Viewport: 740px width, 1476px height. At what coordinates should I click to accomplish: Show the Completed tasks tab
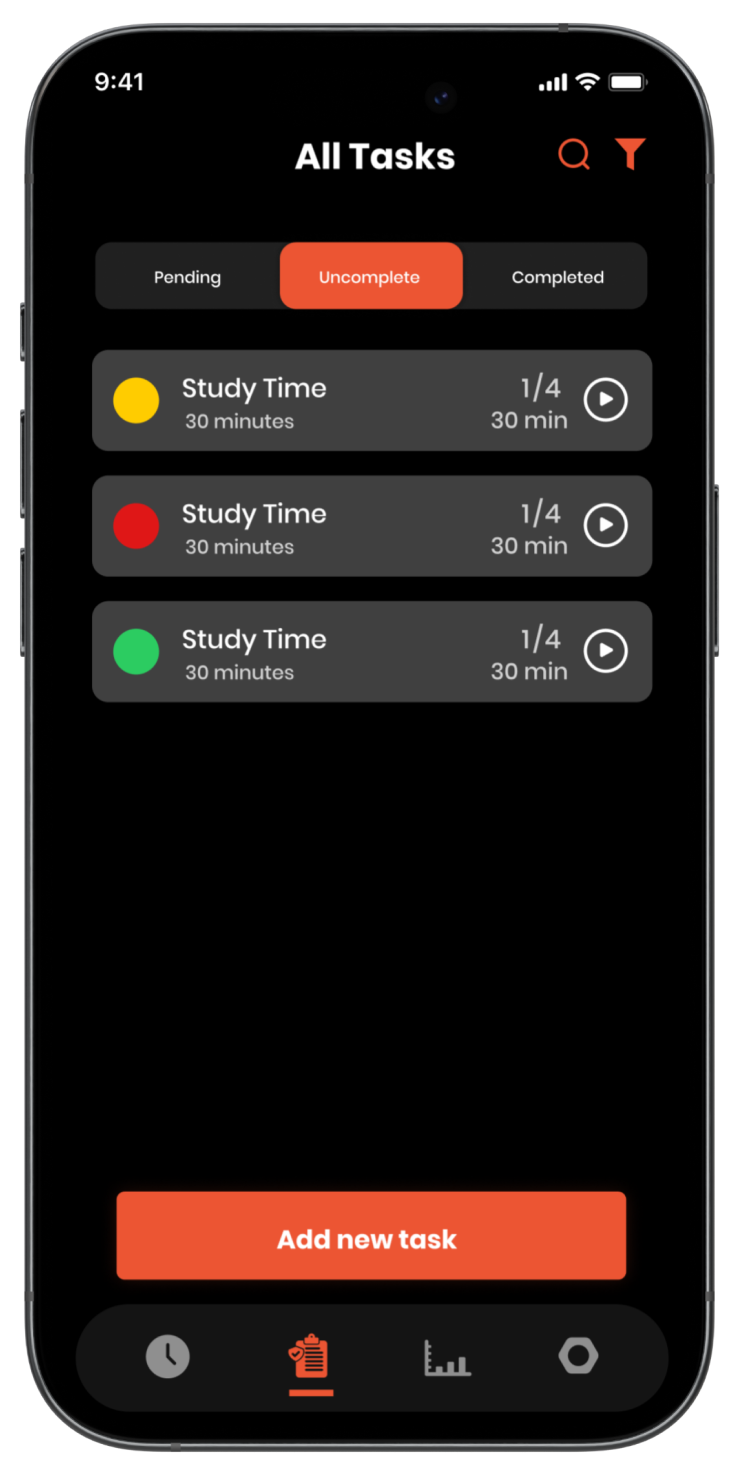pyautogui.click(x=557, y=277)
